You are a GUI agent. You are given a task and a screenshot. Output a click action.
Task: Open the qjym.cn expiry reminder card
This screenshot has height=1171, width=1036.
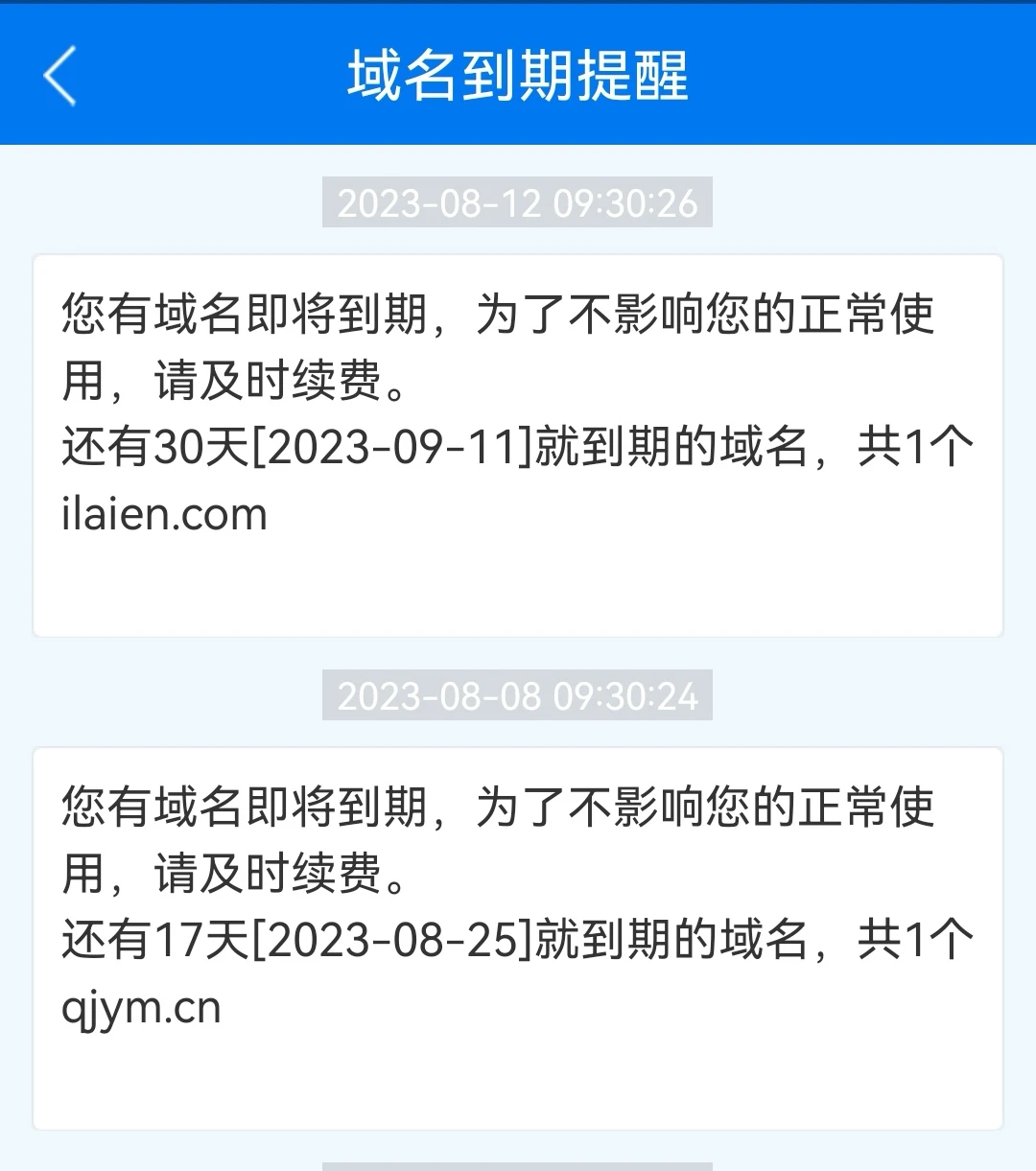tap(518, 938)
